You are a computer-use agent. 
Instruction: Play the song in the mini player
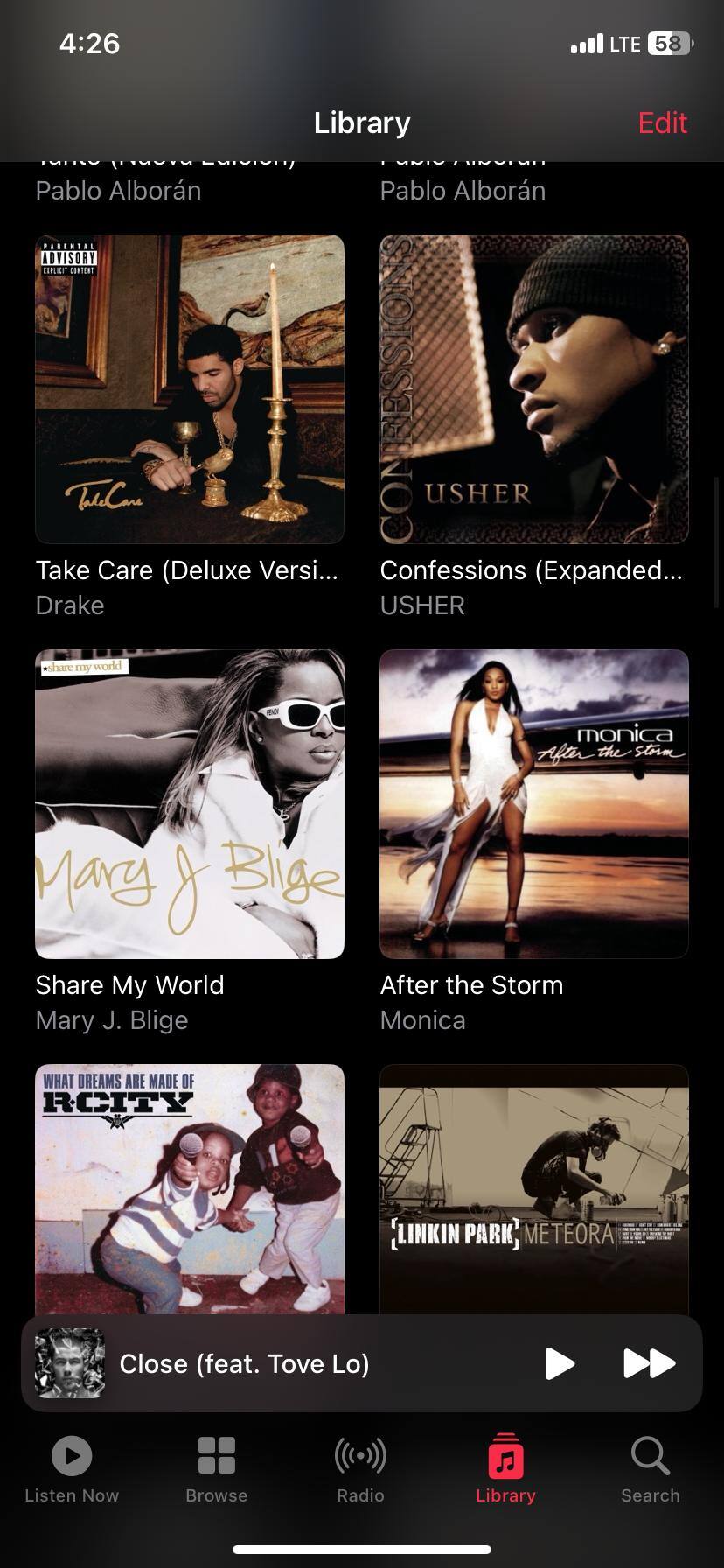tap(559, 1363)
